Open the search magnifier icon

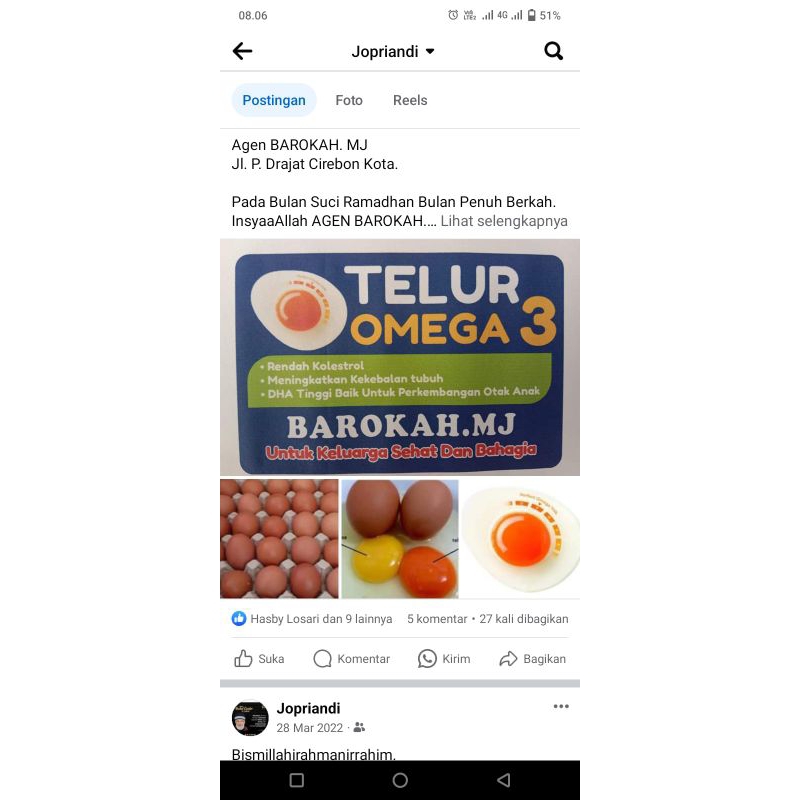(x=553, y=51)
